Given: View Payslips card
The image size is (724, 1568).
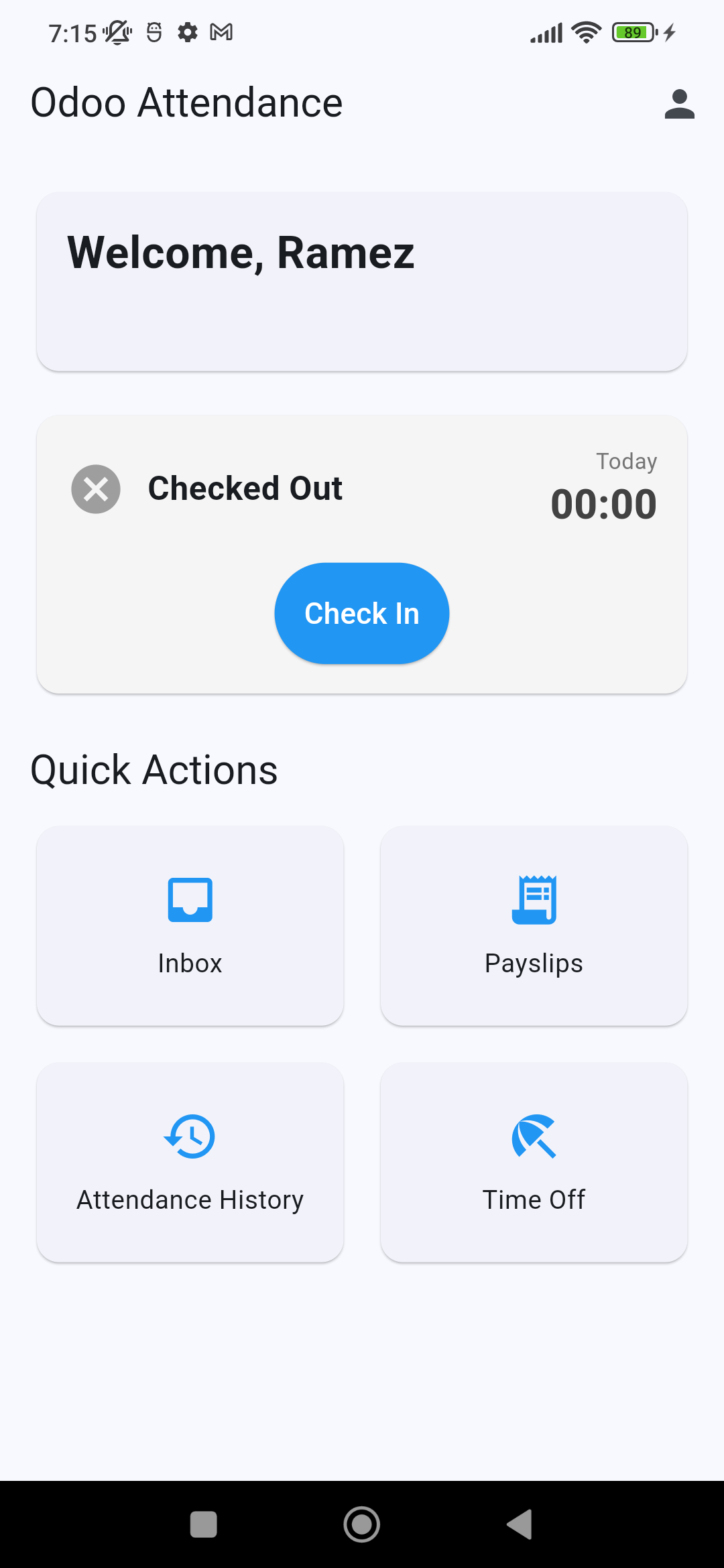Looking at the screenshot, I should coord(534,925).
